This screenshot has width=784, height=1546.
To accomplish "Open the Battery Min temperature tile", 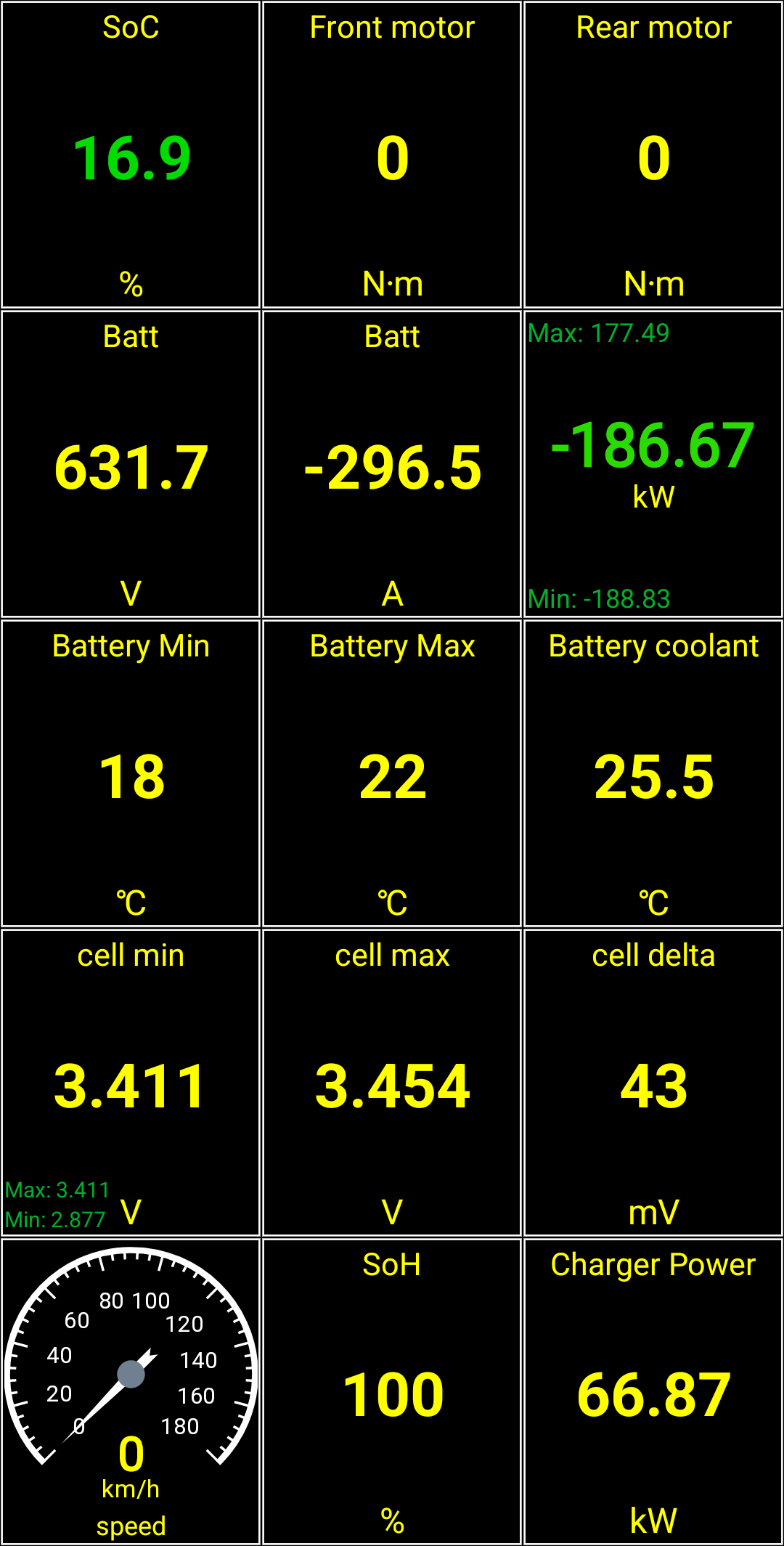I will pyautogui.click(x=131, y=774).
